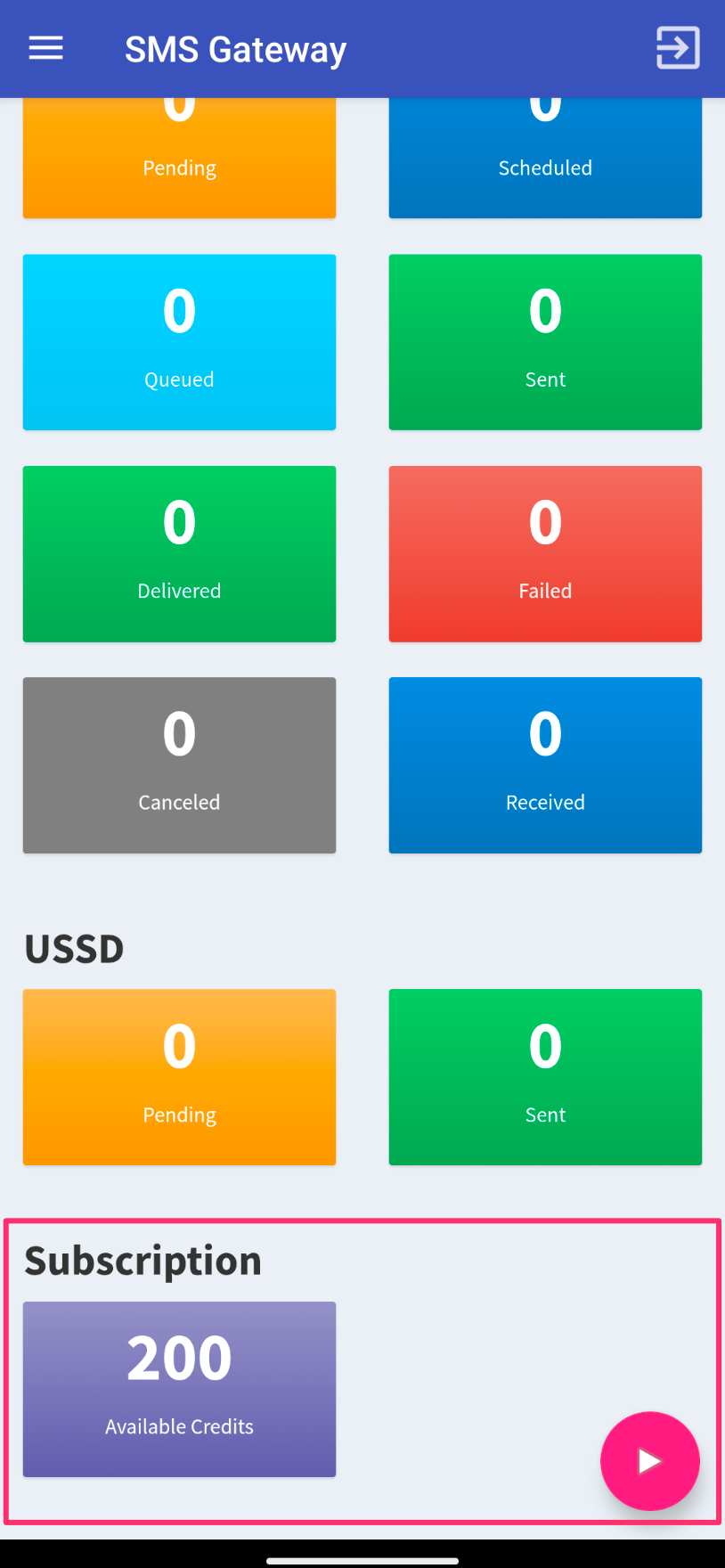The height and width of the screenshot is (1568, 725).
Task: Tap the Android navigation home bar
Action: (x=362, y=1552)
